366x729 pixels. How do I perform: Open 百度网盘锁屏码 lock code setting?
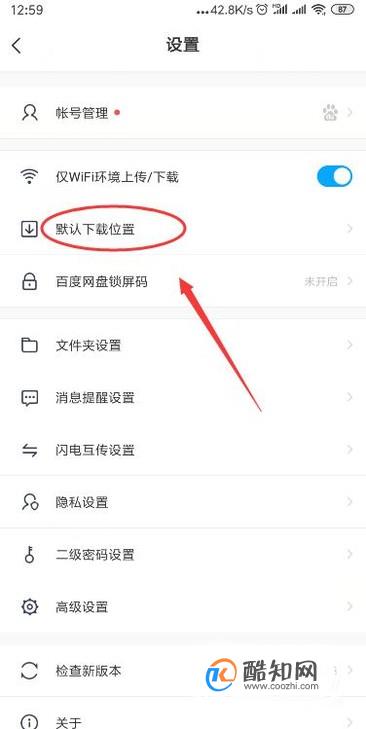[183, 281]
